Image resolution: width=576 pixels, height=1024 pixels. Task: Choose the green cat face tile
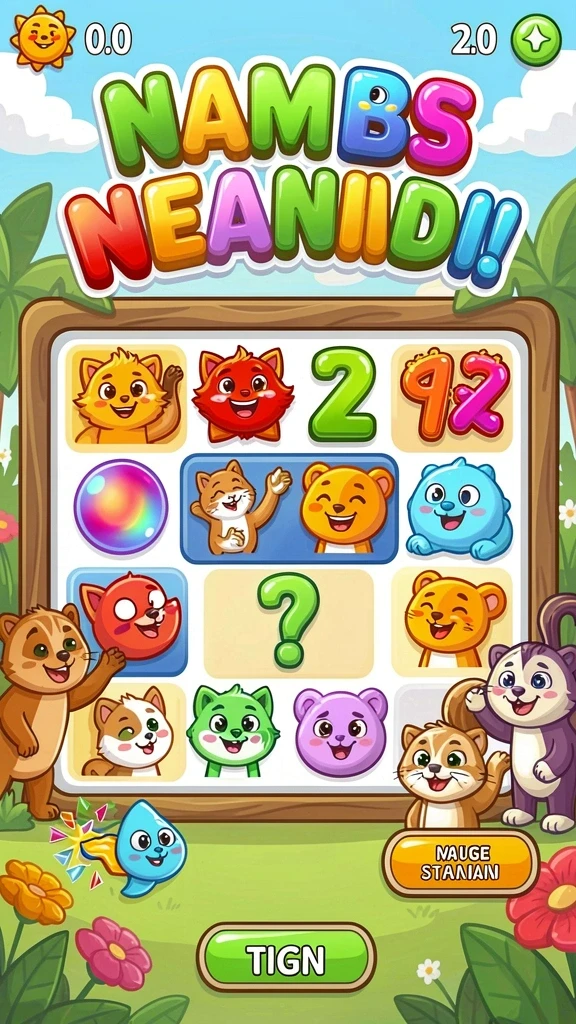point(232,731)
